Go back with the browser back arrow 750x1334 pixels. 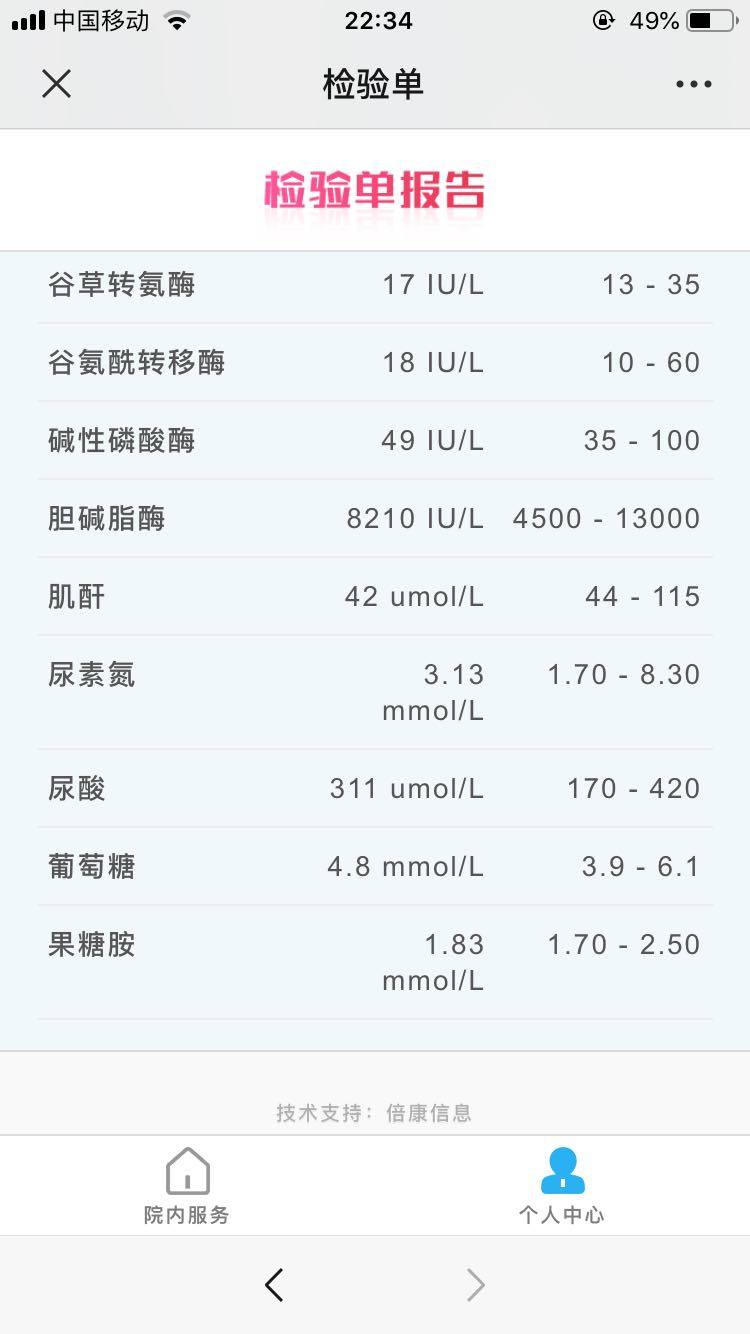274,1284
